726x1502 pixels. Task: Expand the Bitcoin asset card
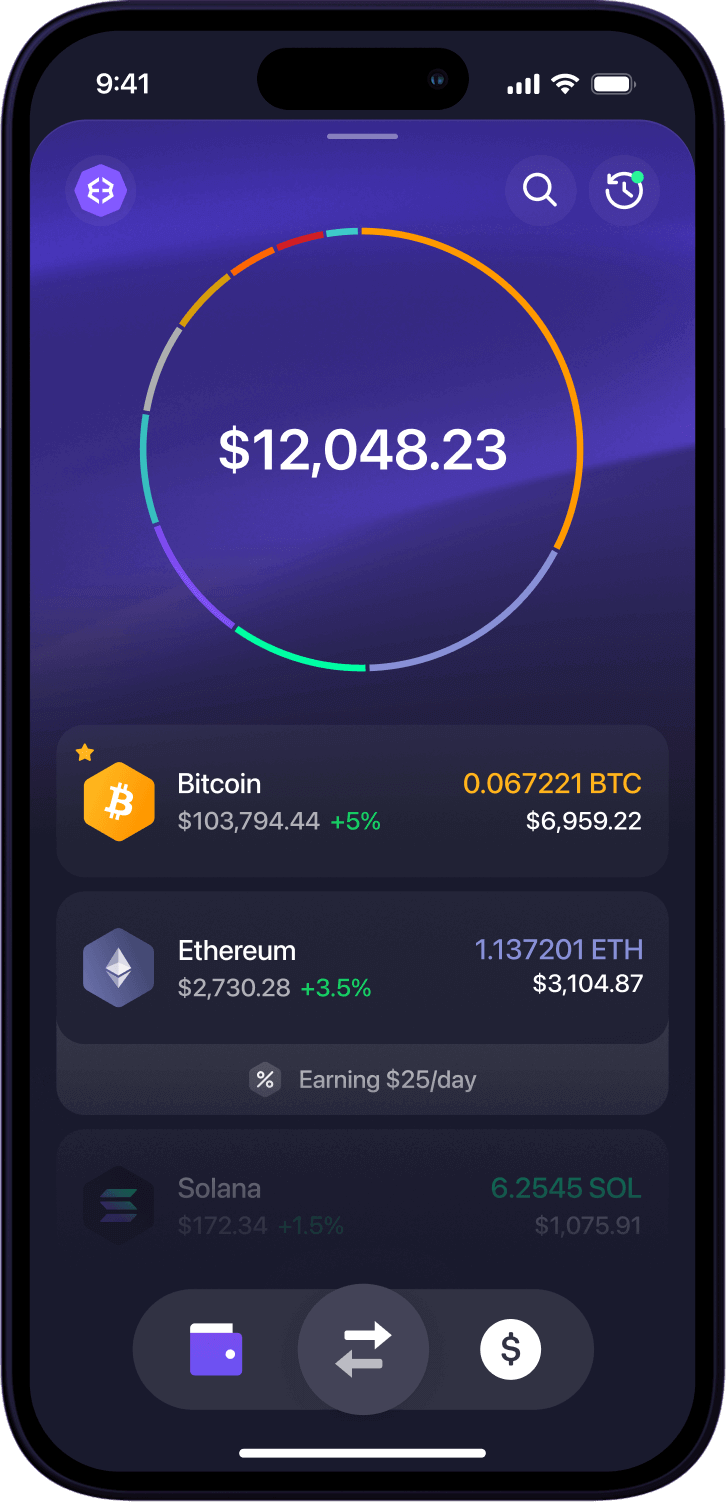[362, 800]
